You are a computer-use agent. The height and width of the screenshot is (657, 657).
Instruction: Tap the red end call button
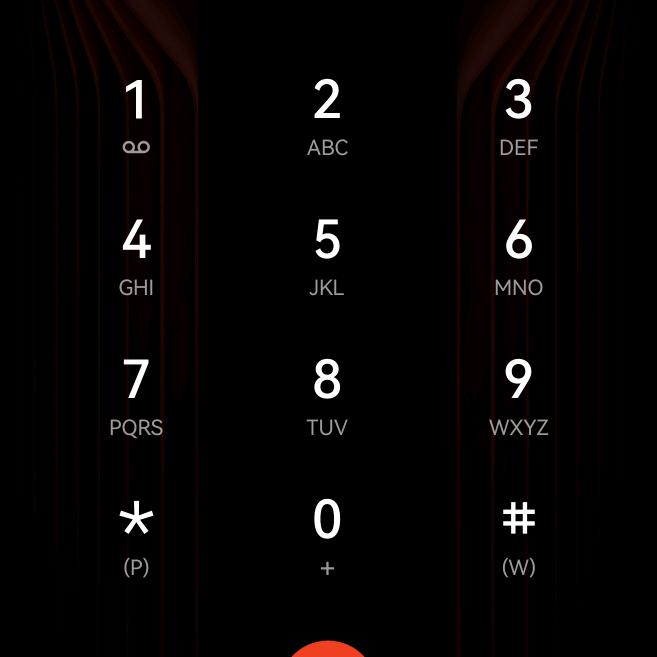pyautogui.click(x=328, y=649)
